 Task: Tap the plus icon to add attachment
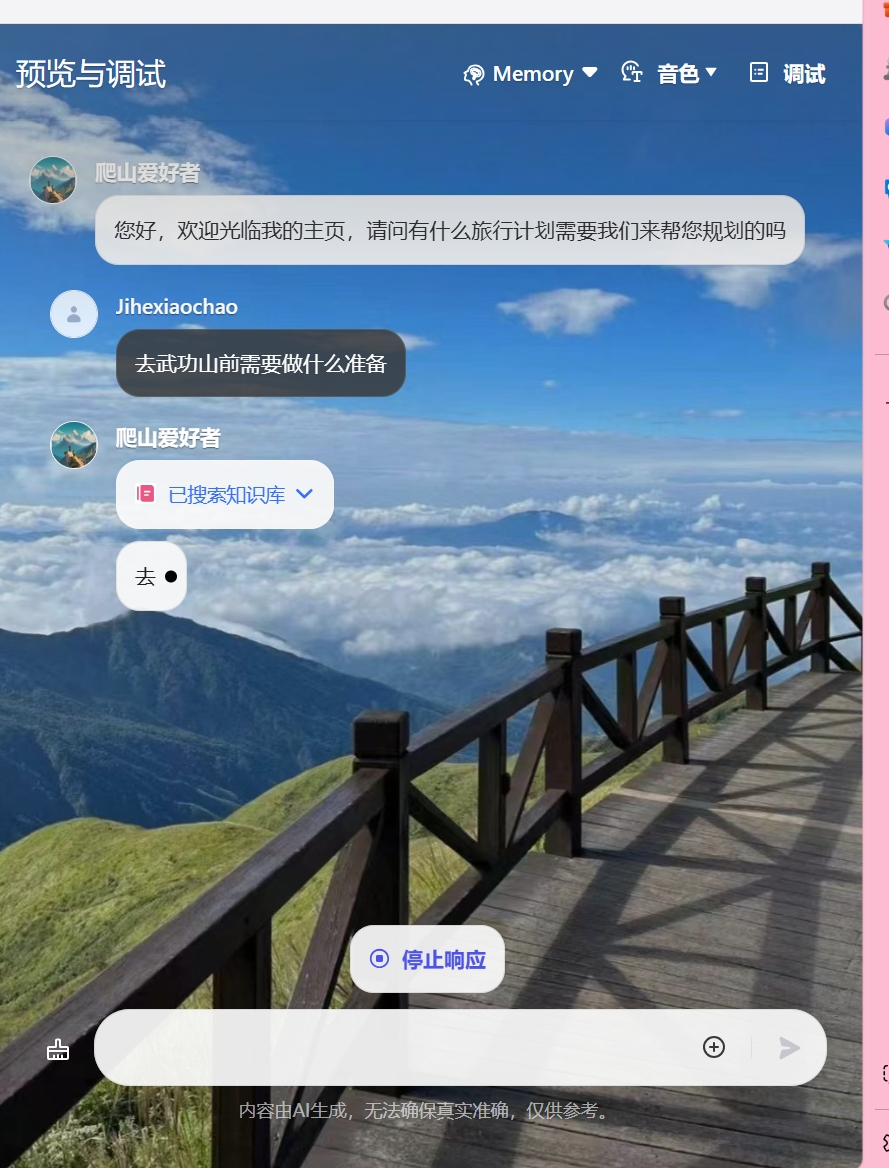(714, 1047)
